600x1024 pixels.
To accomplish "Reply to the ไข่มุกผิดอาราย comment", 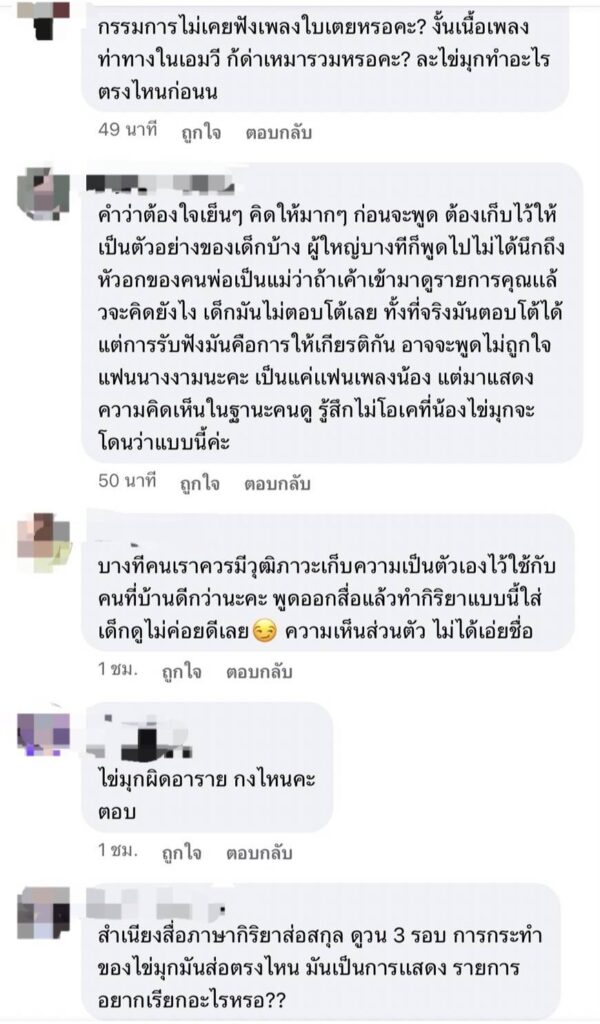I will (x=259, y=853).
